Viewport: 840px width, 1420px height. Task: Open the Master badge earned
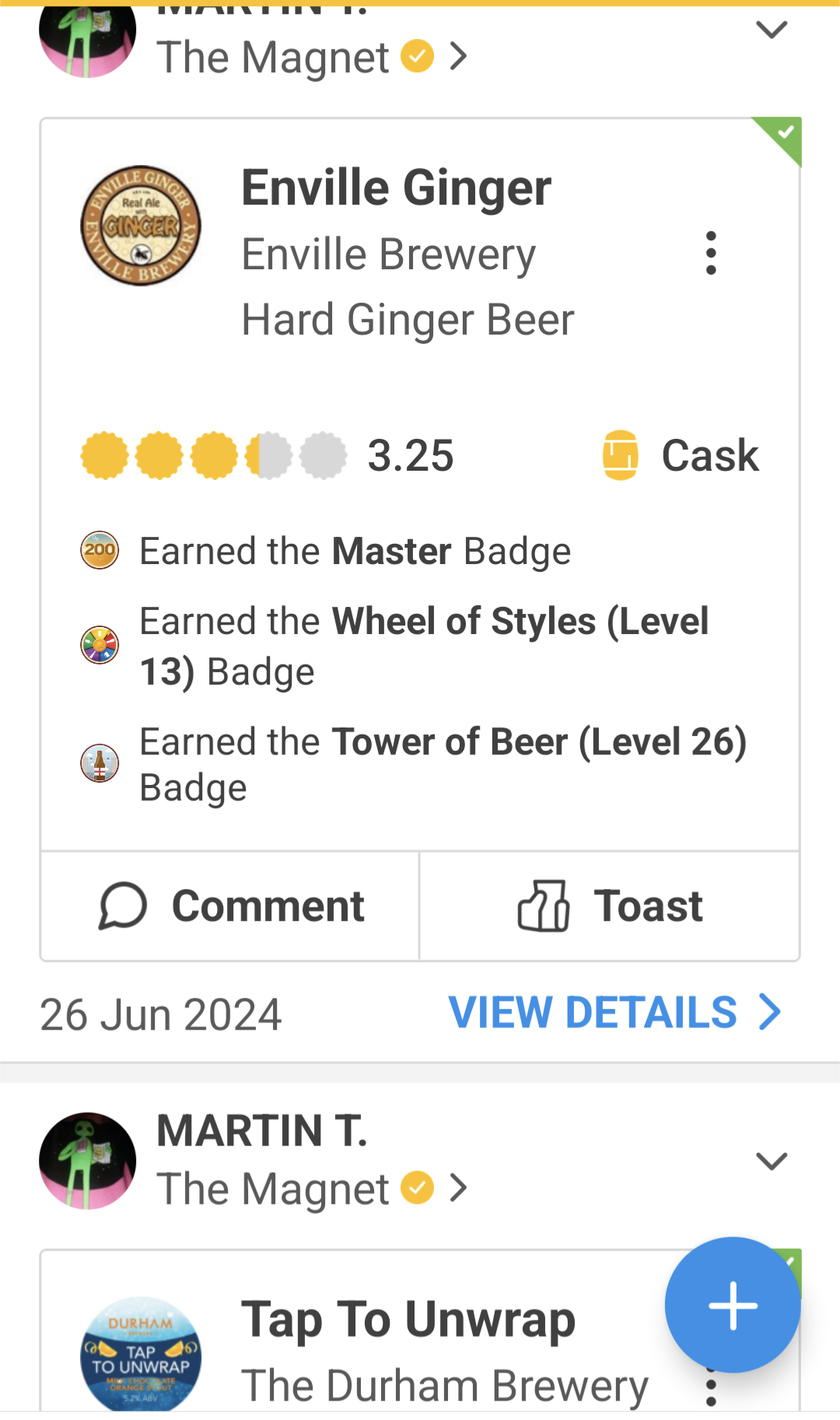(x=354, y=552)
